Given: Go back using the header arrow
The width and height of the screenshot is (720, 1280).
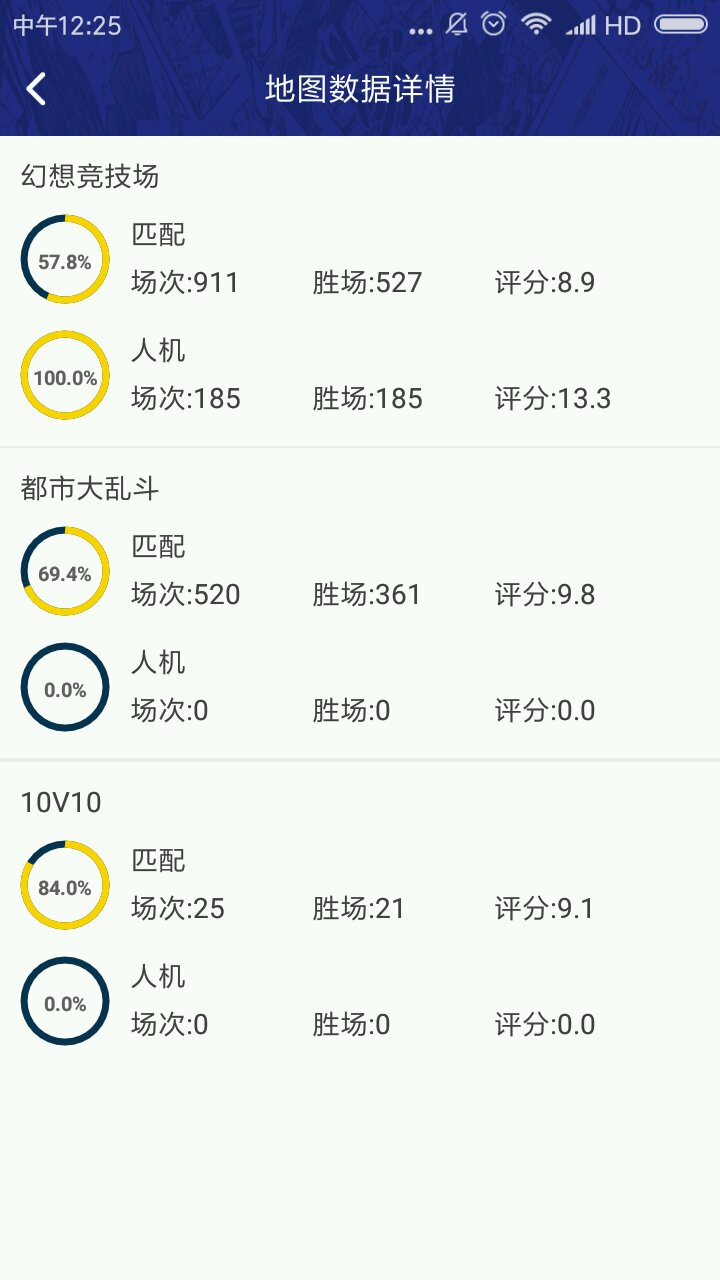Looking at the screenshot, I should coord(36,89).
